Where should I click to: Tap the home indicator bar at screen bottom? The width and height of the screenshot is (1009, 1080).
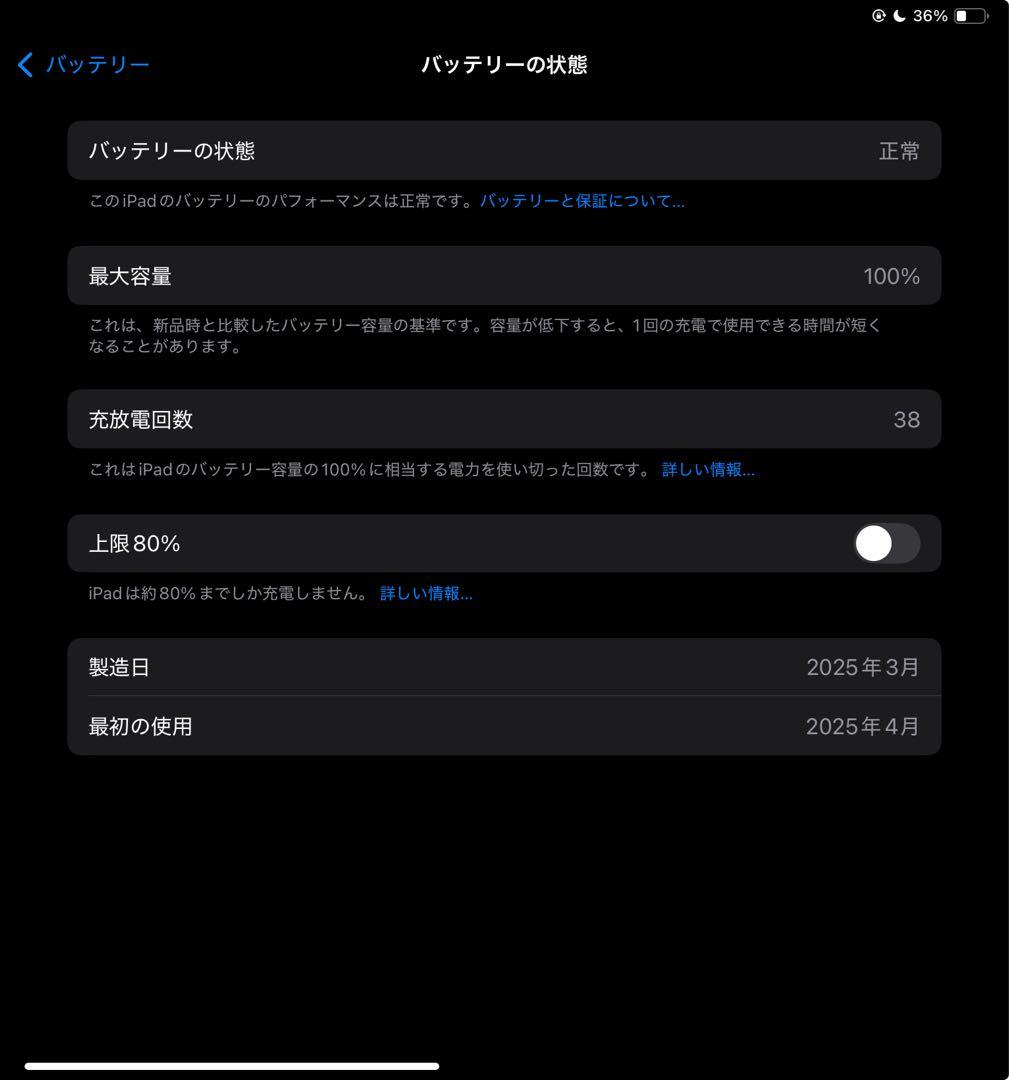pyautogui.click(x=232, y=1067)
